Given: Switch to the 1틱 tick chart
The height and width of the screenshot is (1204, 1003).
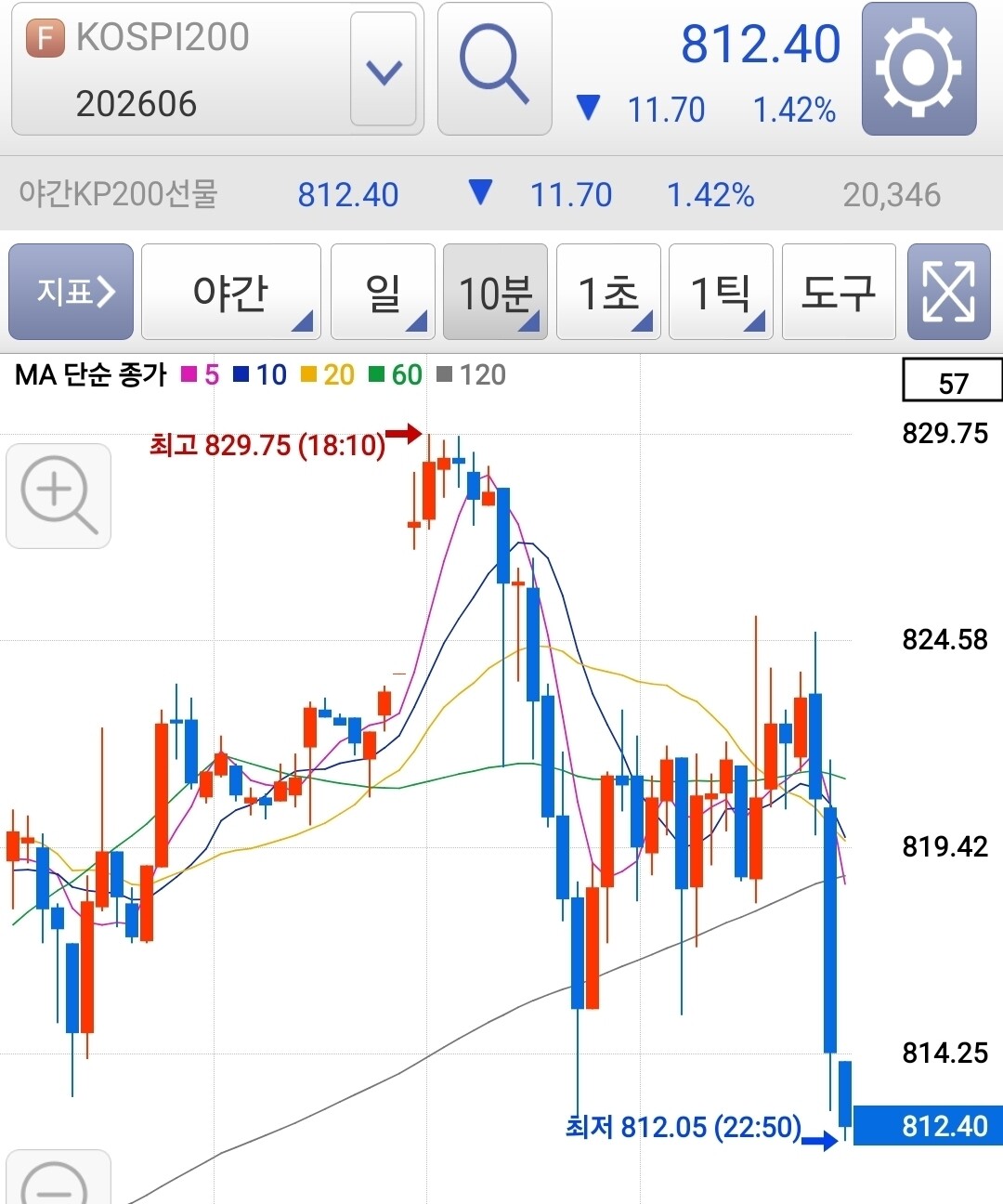Looking at the screenshot, I should tap(721, 293).
